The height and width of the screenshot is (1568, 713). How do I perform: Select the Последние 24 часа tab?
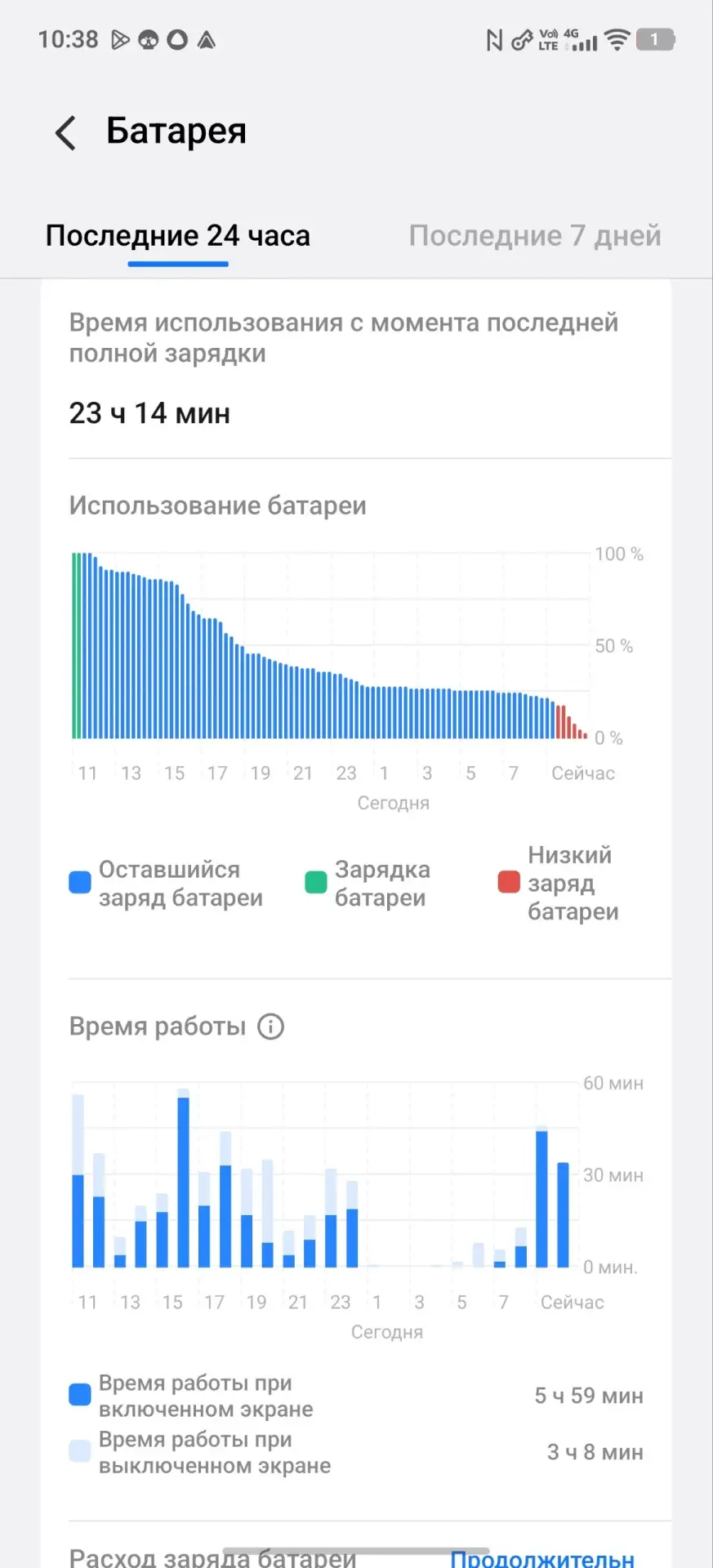pyautogui.click(x=178, y=235)
